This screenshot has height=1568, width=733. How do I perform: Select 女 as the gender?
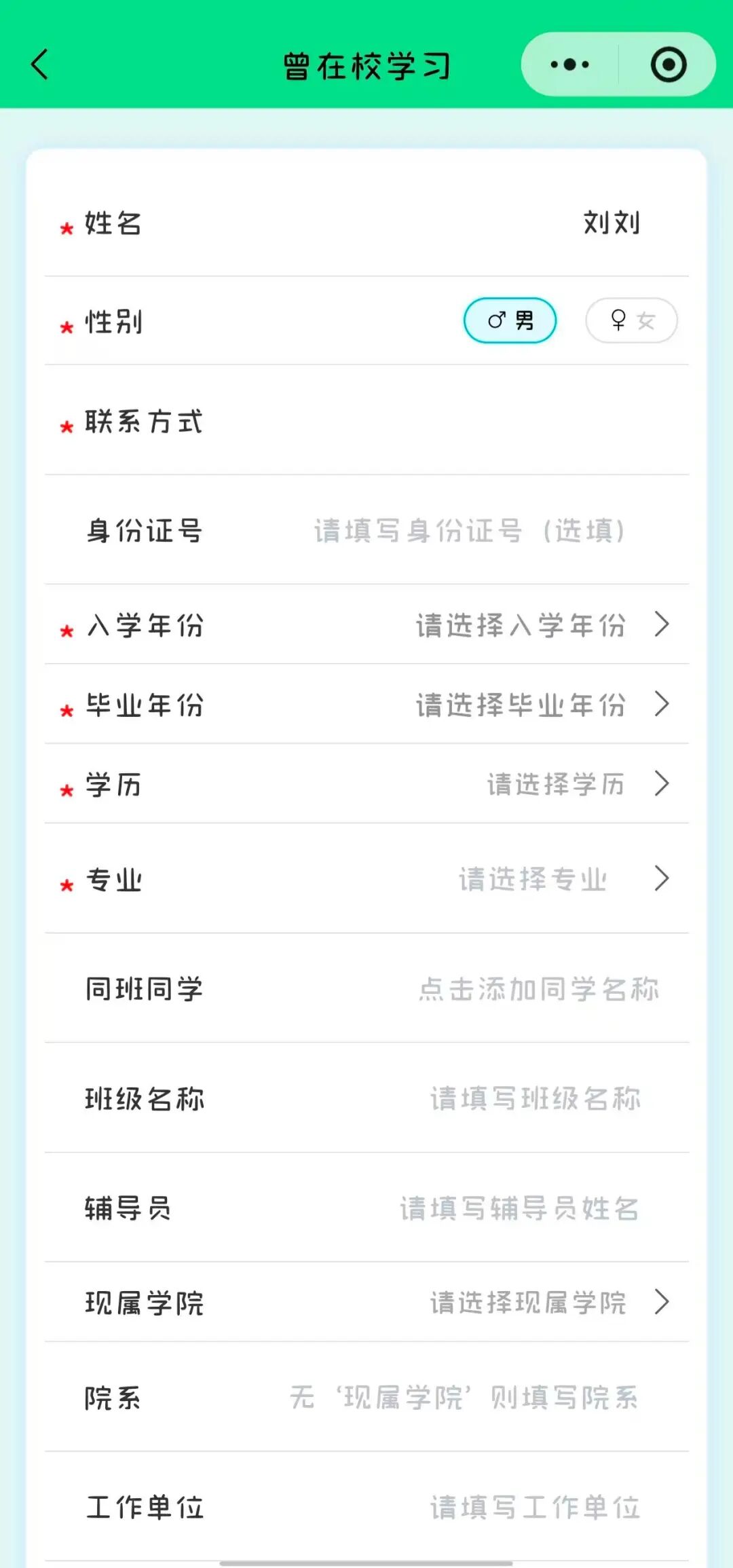click(x=631, y=320)
